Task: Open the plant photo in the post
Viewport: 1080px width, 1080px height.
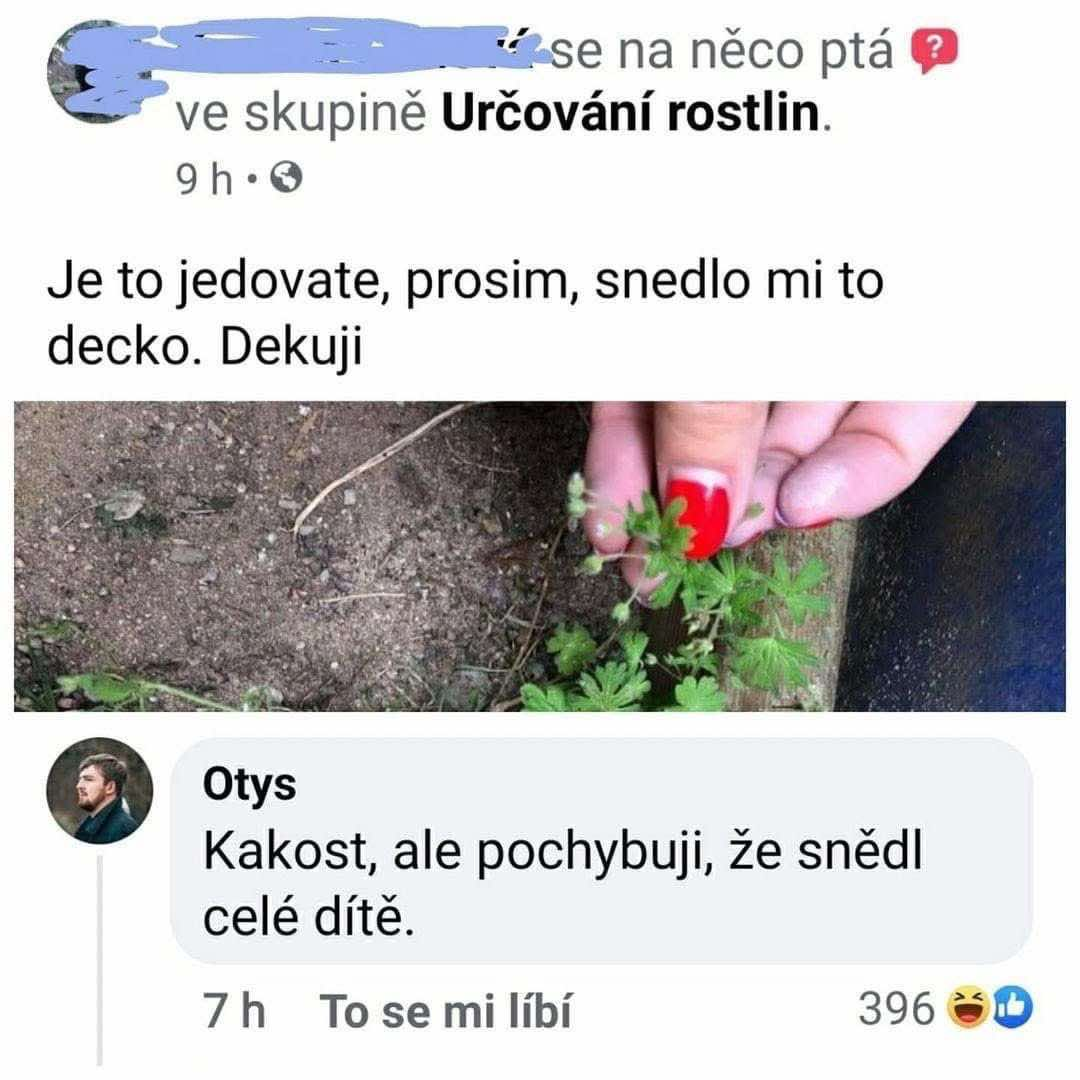Action: [x=540, y=556]
